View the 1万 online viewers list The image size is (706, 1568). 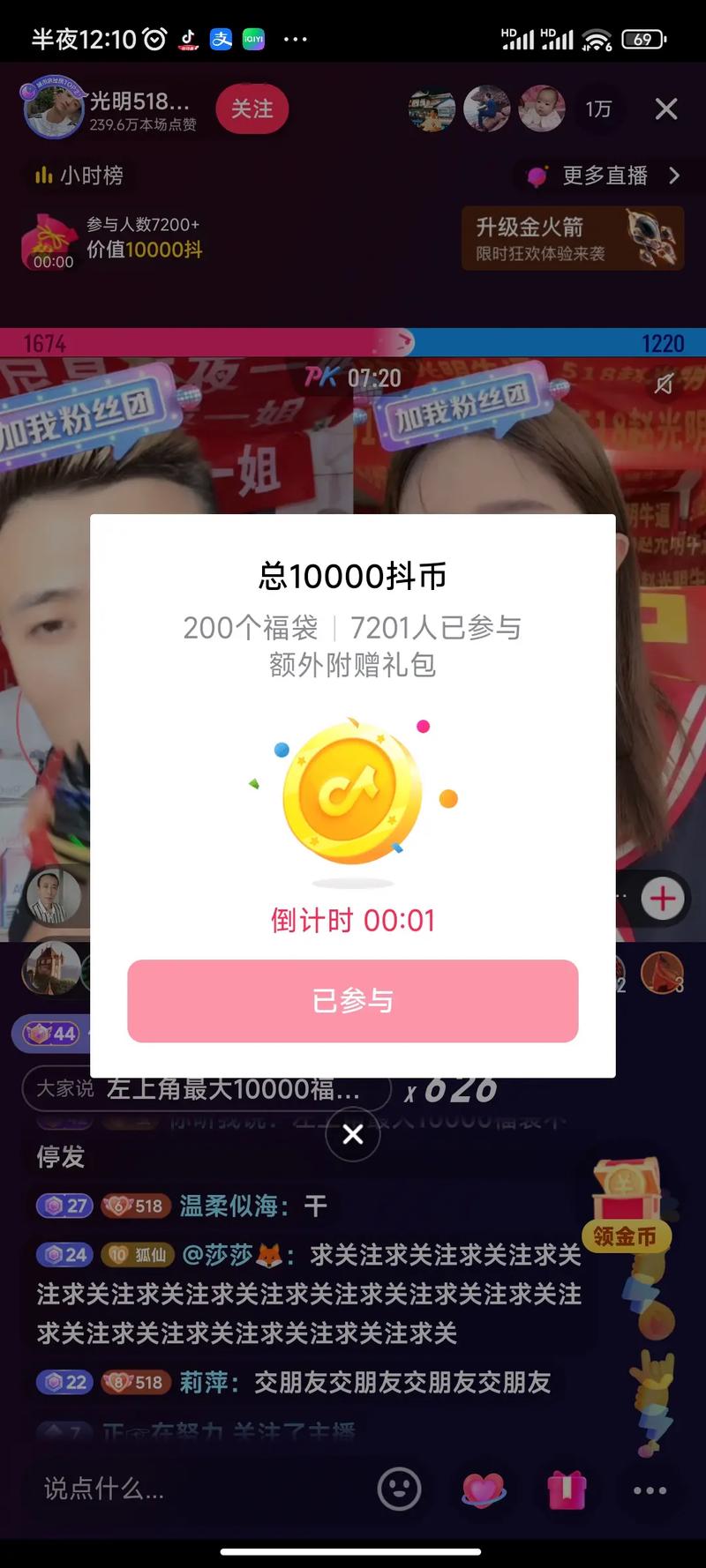coord(598,109)
